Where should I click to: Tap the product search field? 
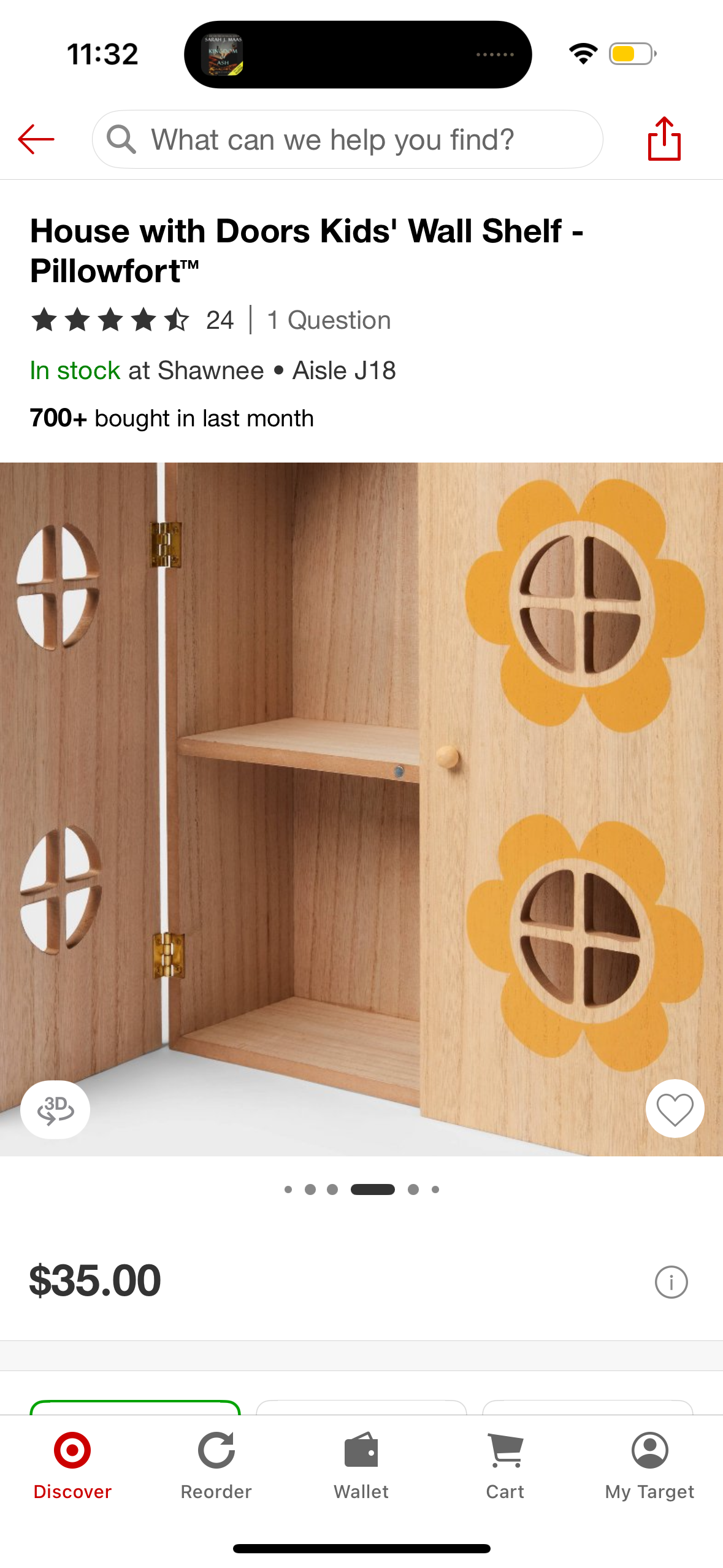pos(347,140)
